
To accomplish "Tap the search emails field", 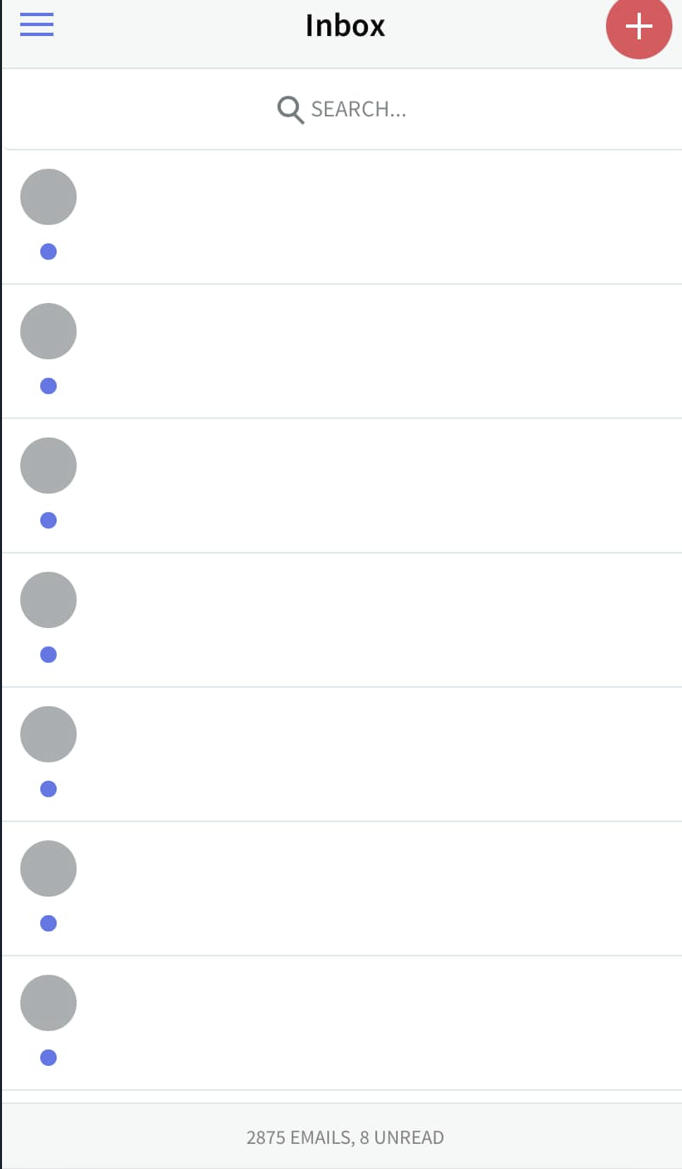I will (342, 110).
